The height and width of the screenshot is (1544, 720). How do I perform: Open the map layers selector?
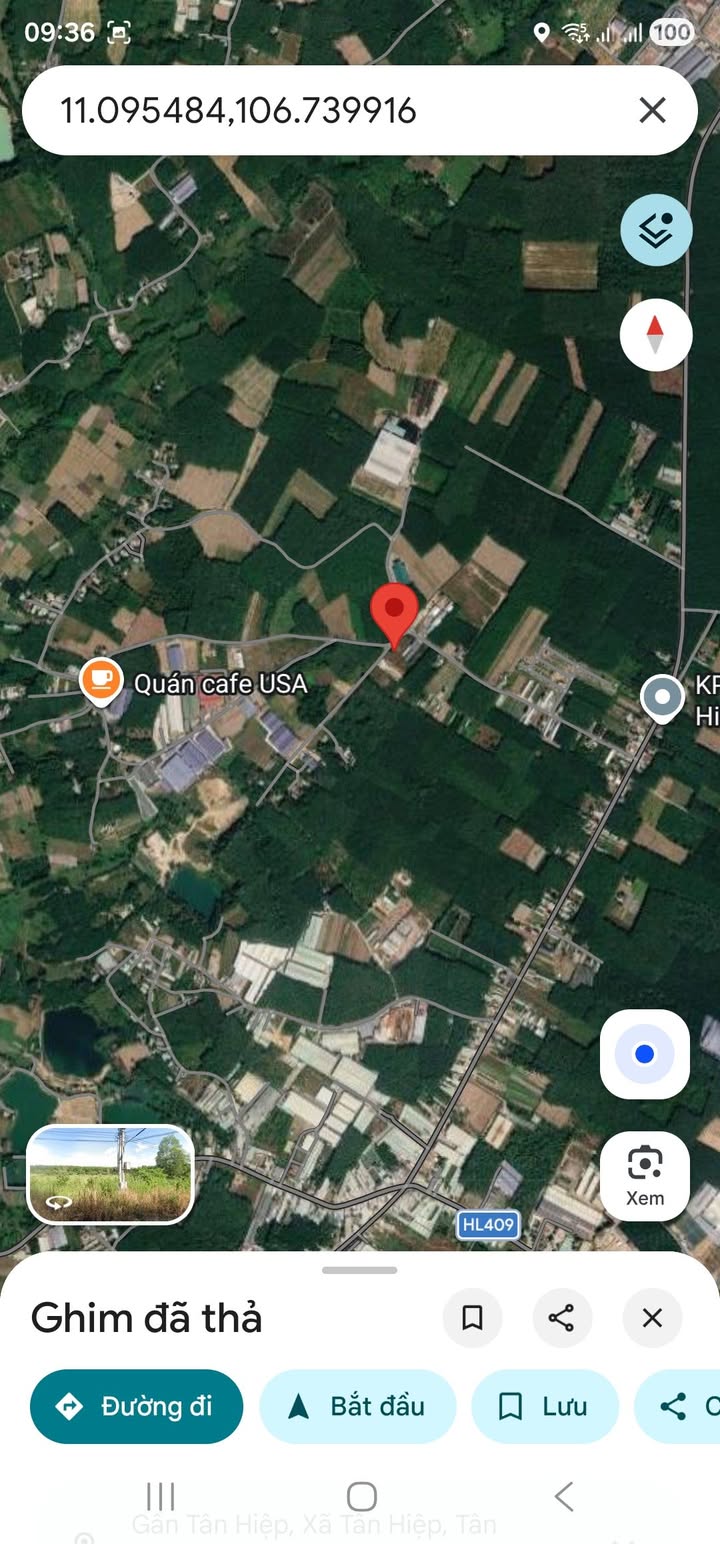tap(656, 230)
